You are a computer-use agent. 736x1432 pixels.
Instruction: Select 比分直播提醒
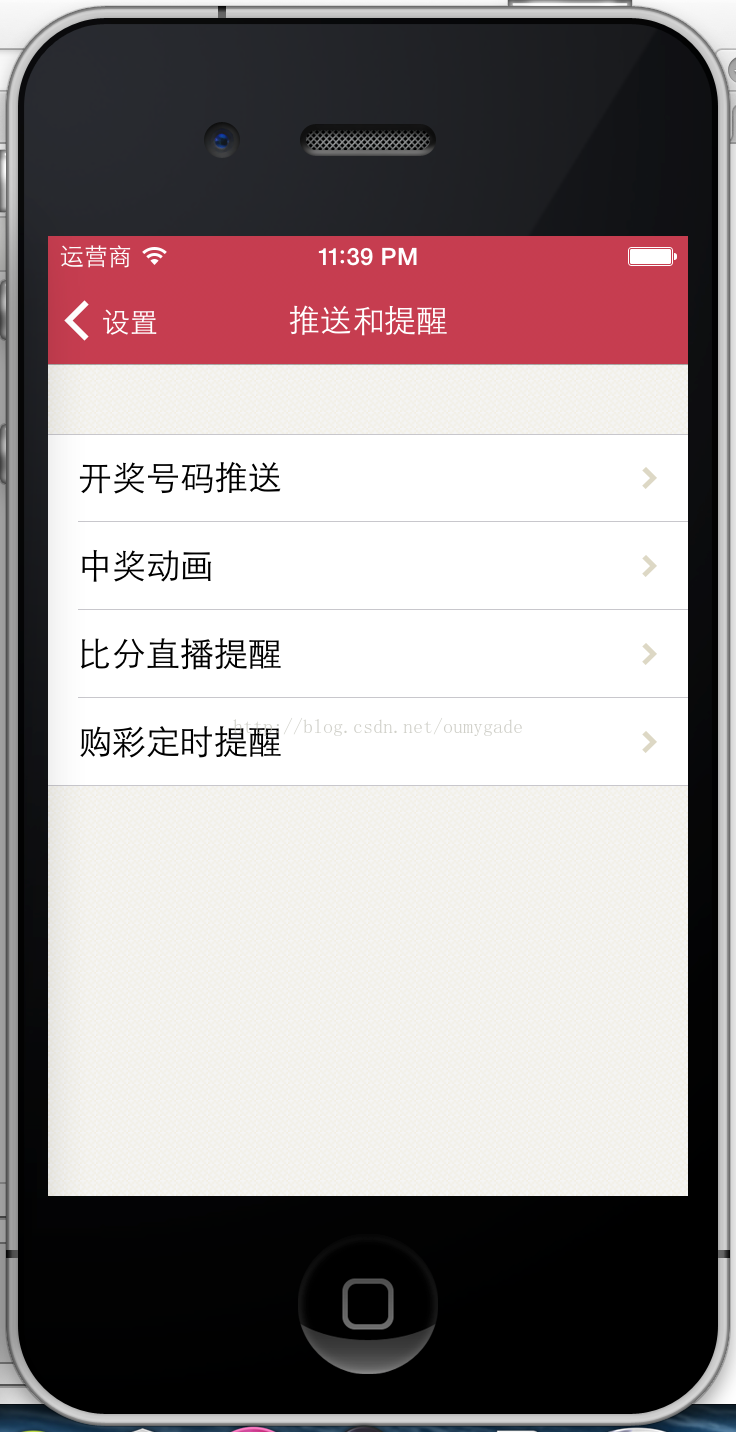click(367, 654)
